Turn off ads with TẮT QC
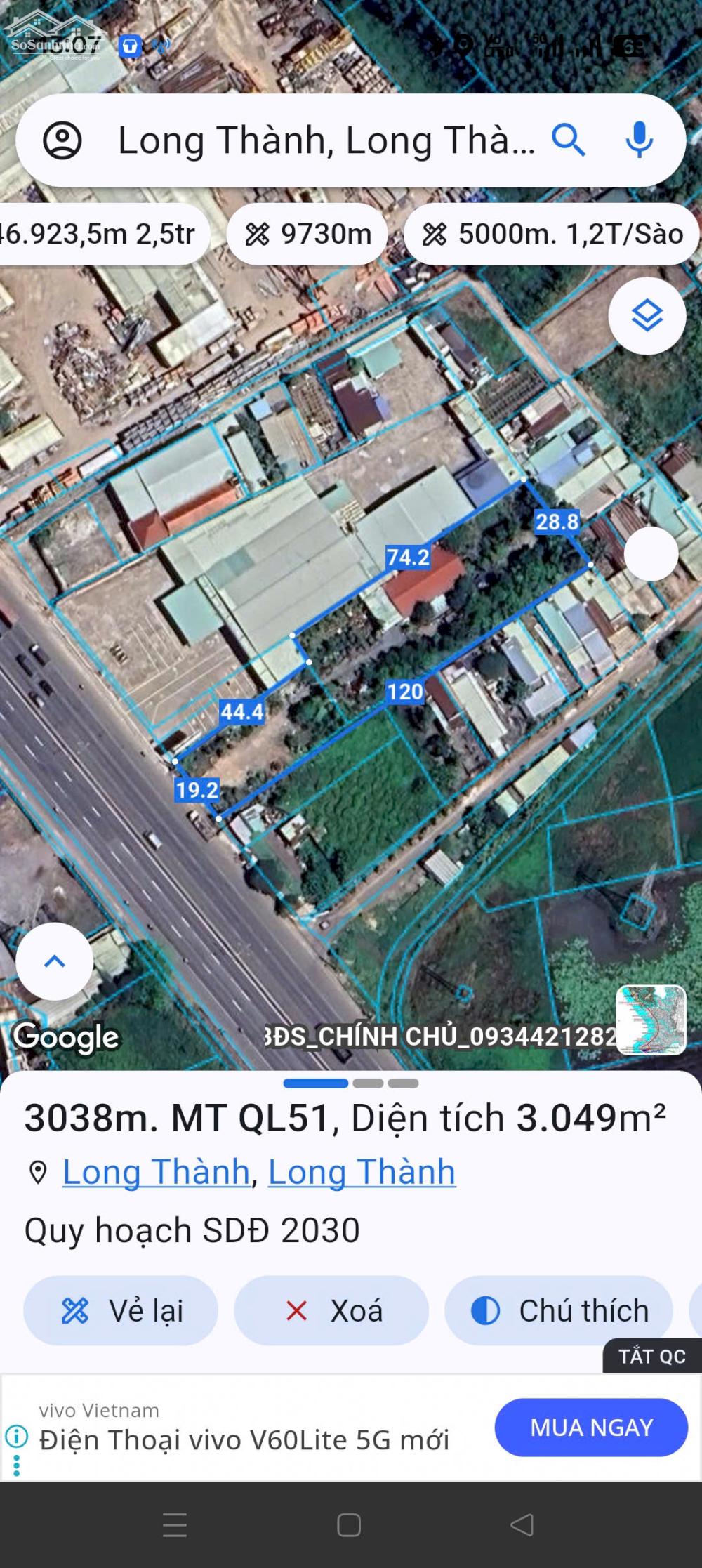The image size is (702, 1568). point(651,1356)
